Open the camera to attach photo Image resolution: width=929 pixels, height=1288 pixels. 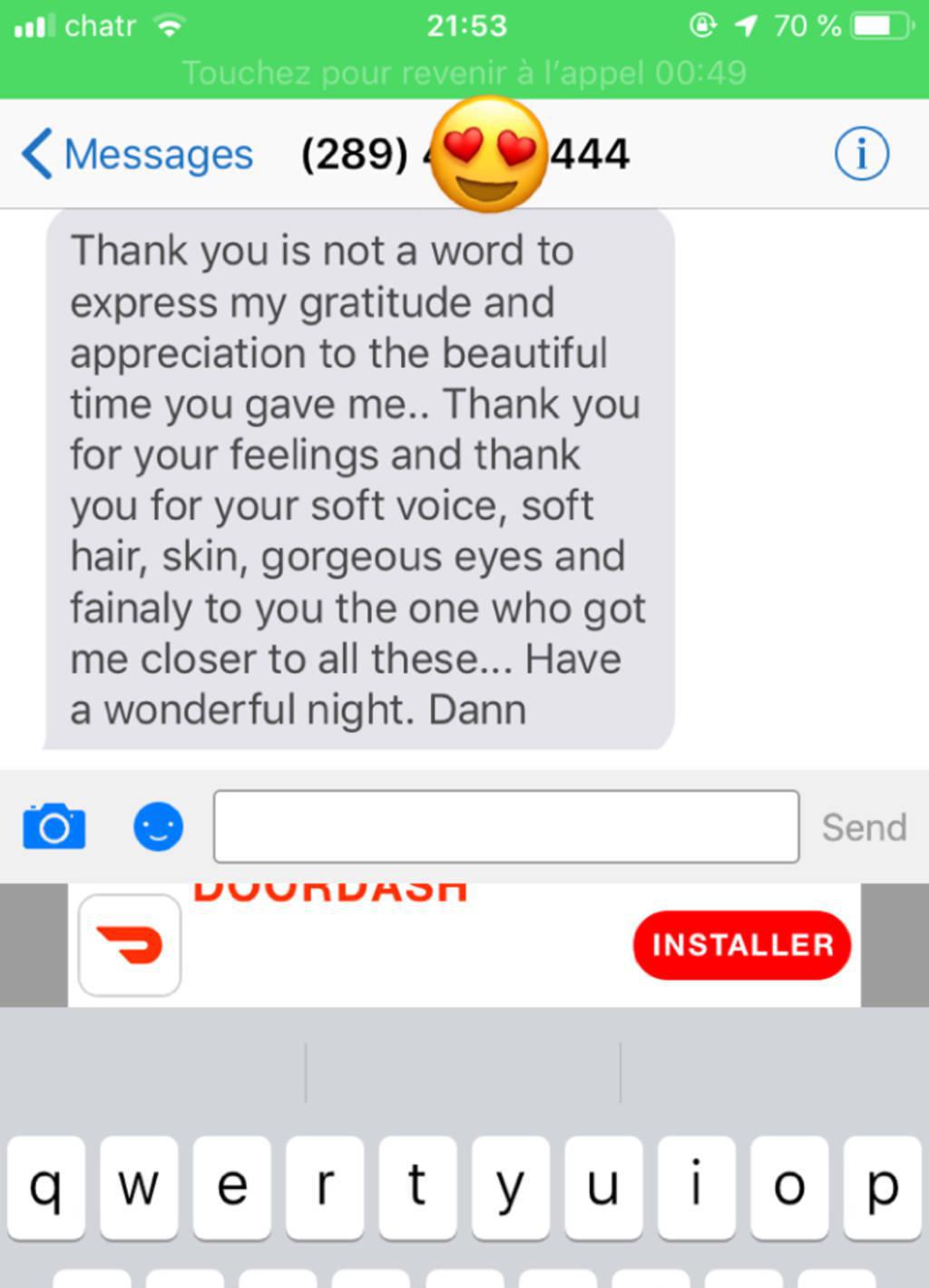pos(54,826)
